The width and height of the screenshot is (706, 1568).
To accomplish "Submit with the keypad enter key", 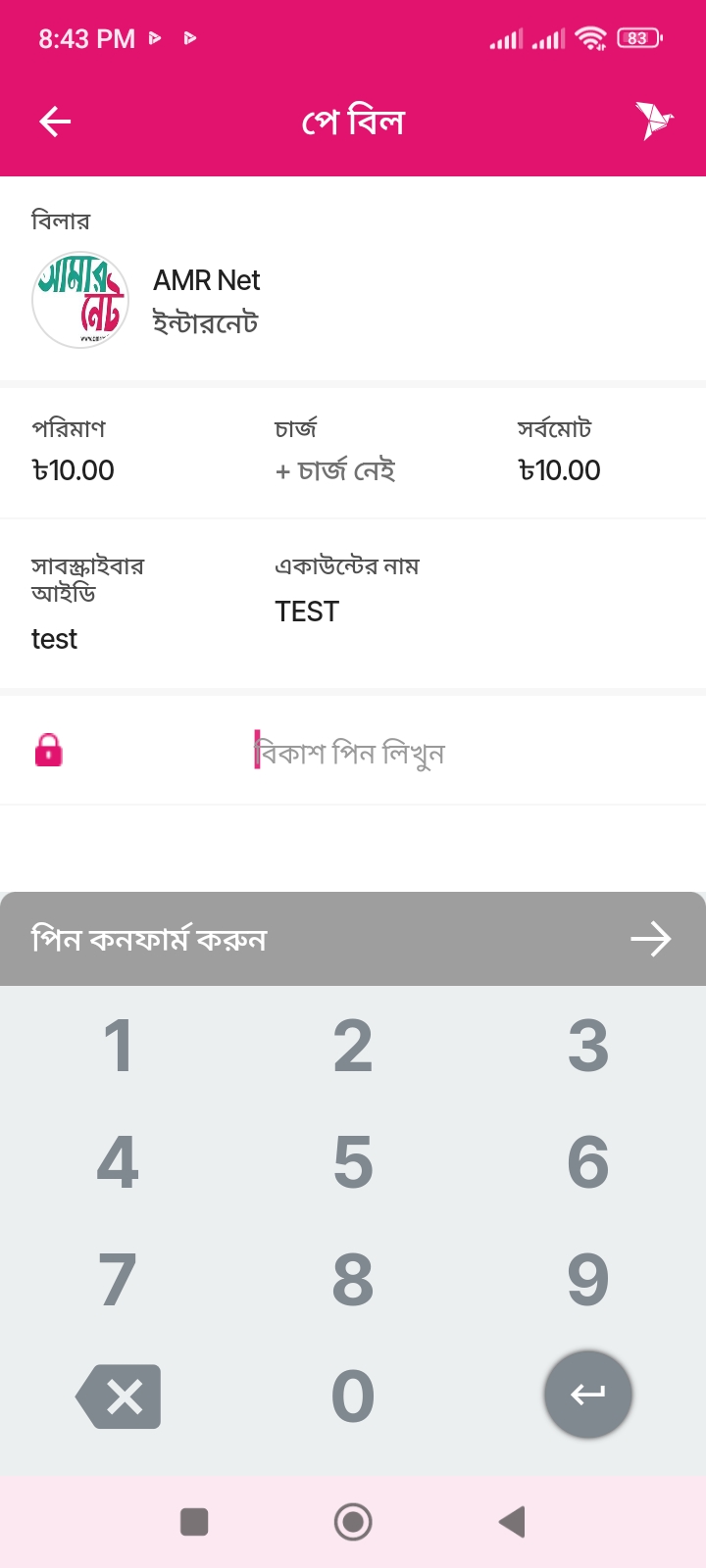I will point(588,1395).
